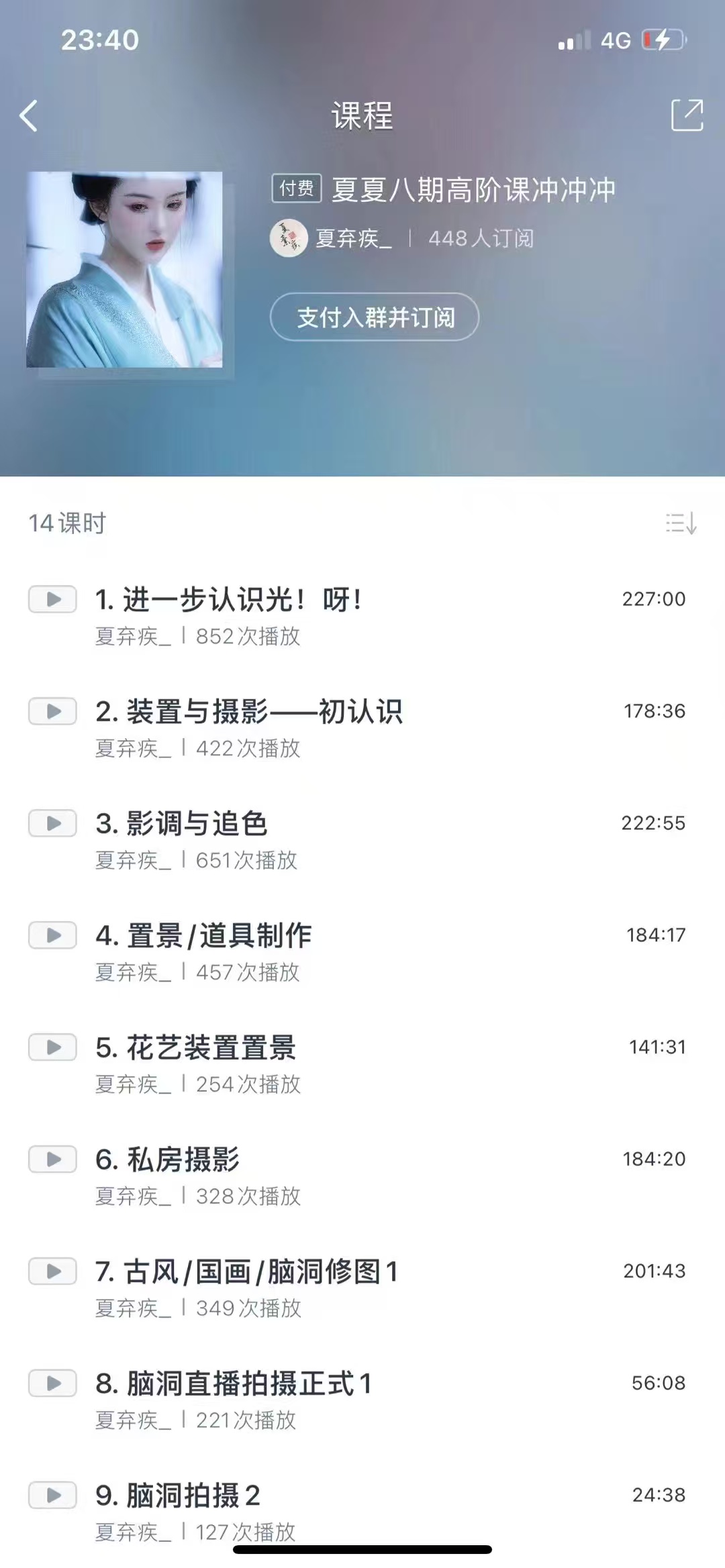
Task: Tap 支付入群并订阅 to subscribe
Action: pos(375,317)
